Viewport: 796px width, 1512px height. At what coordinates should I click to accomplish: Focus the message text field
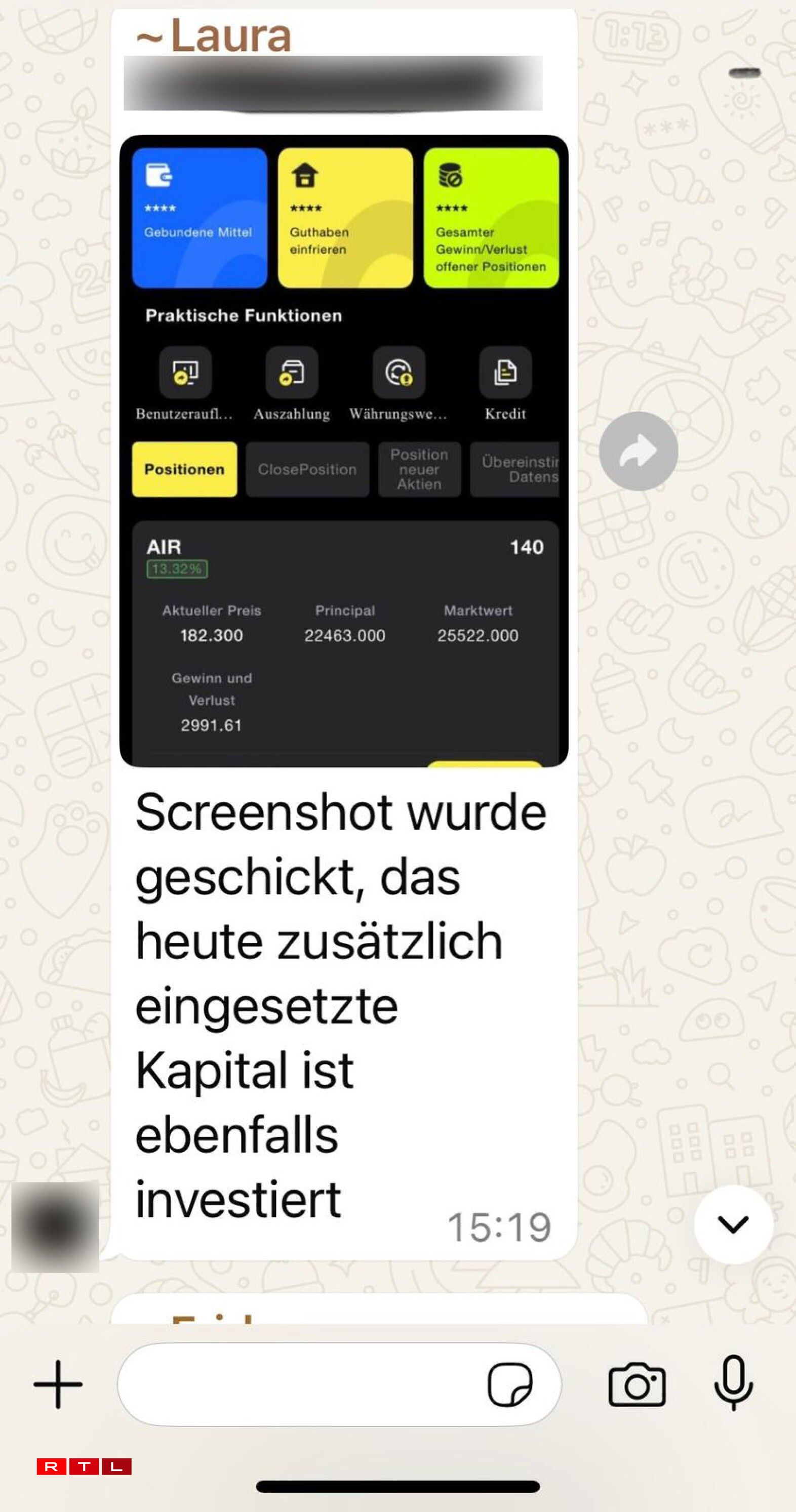coord(299,1384)
